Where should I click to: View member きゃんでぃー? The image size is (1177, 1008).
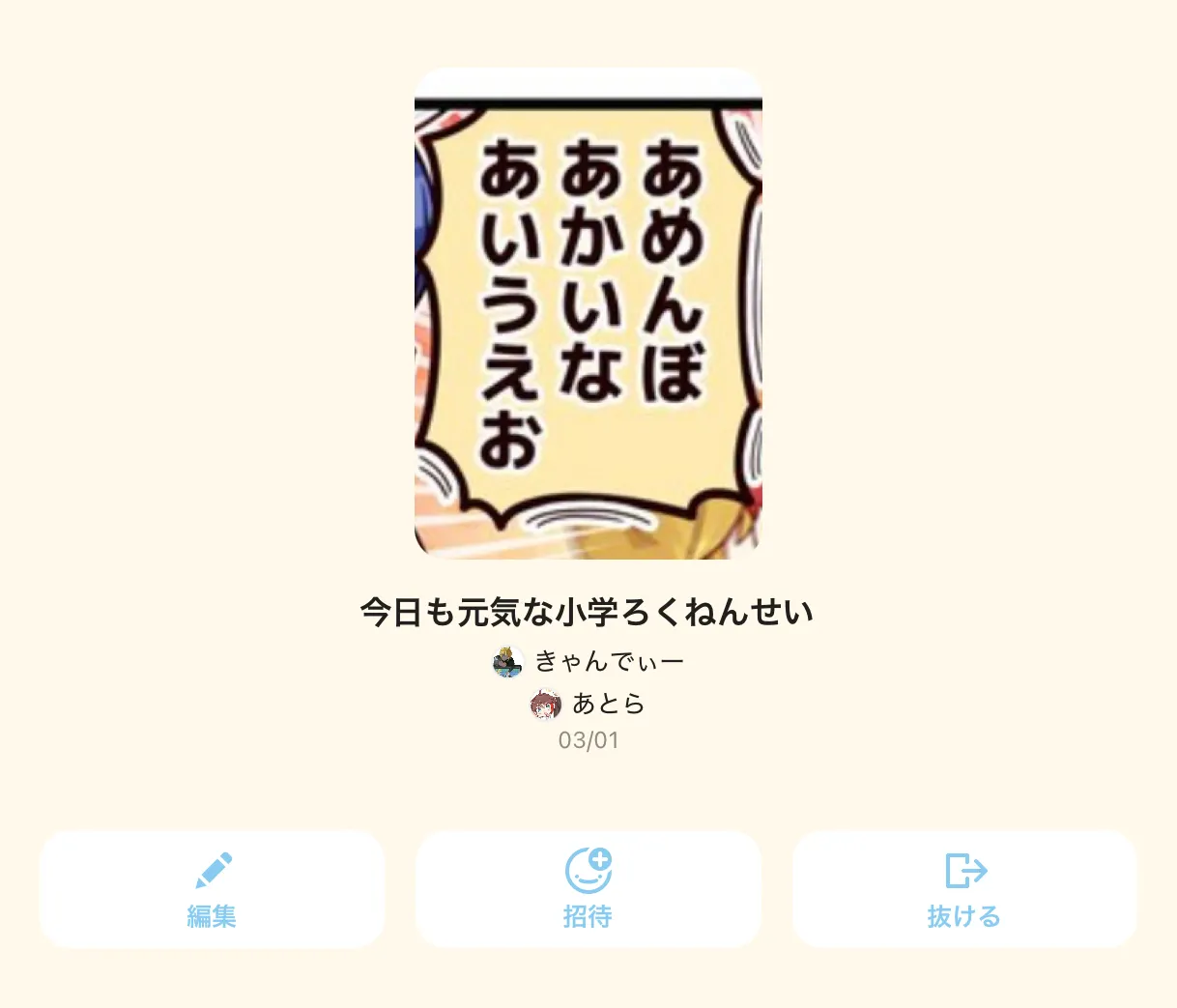point(588,661)
